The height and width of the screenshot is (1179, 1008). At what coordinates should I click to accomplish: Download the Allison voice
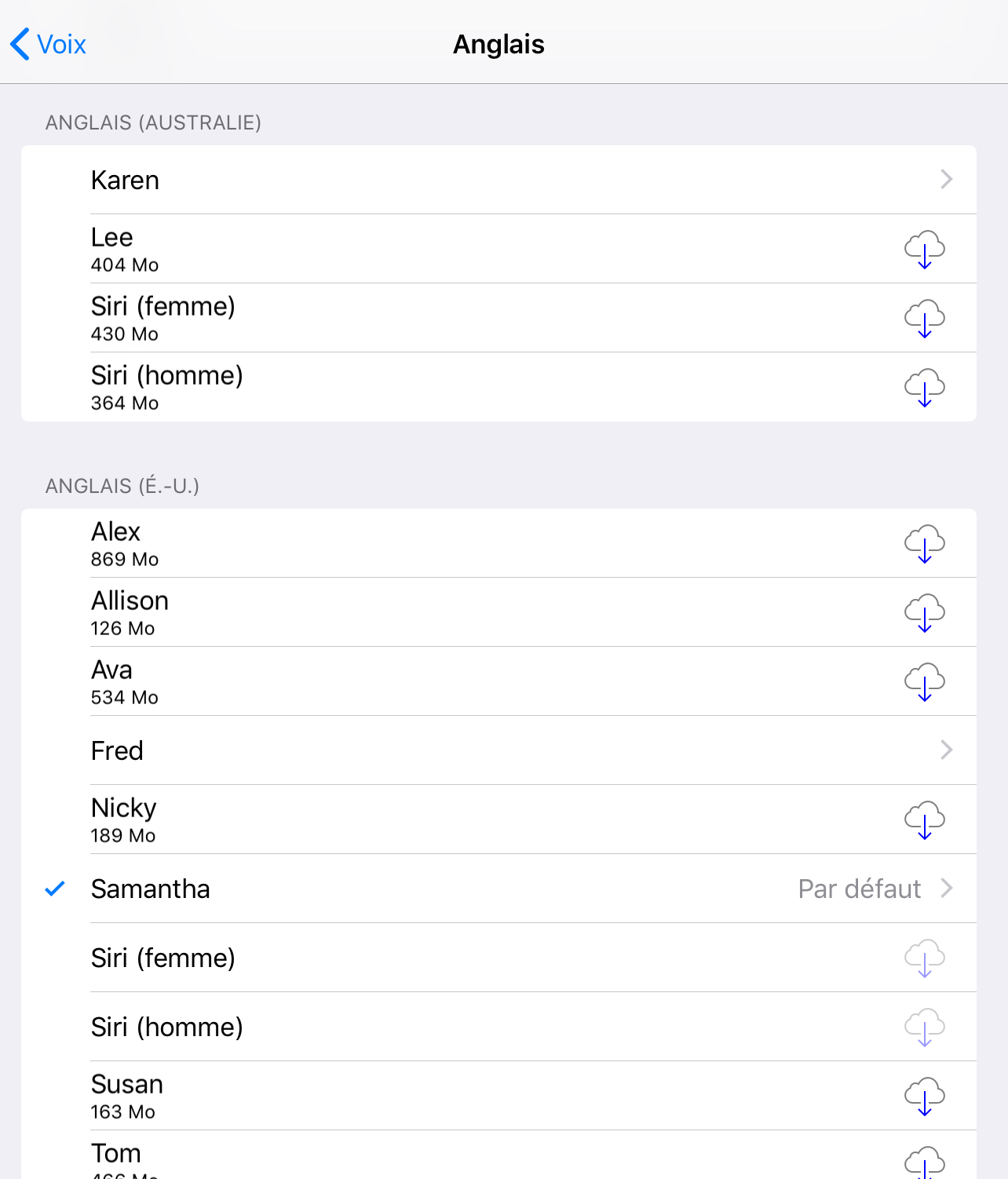click(924, 612)
